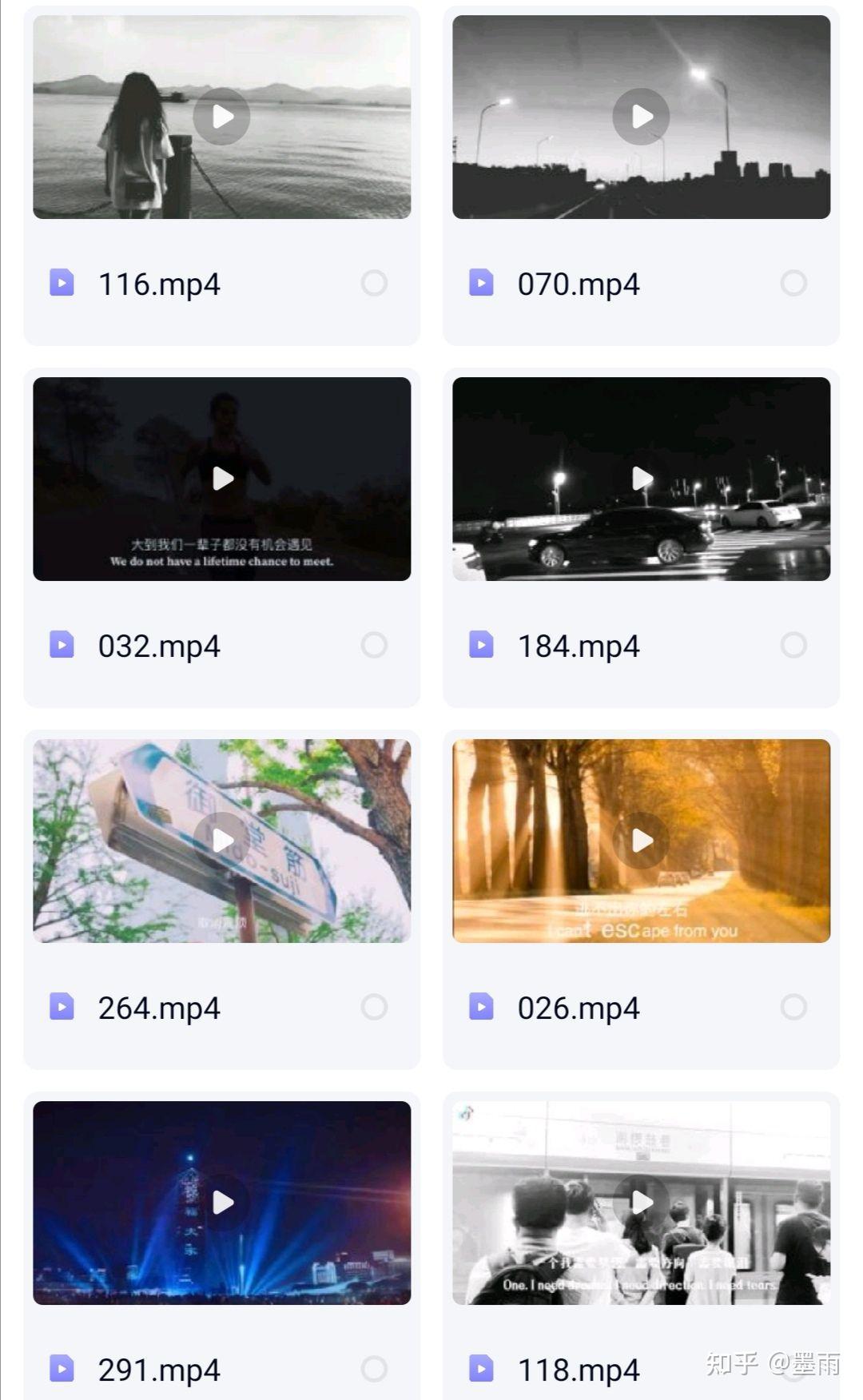Click the video file icon next to 116.mp4
This screenshot has width=863, height=1400.
click(64, 283)
